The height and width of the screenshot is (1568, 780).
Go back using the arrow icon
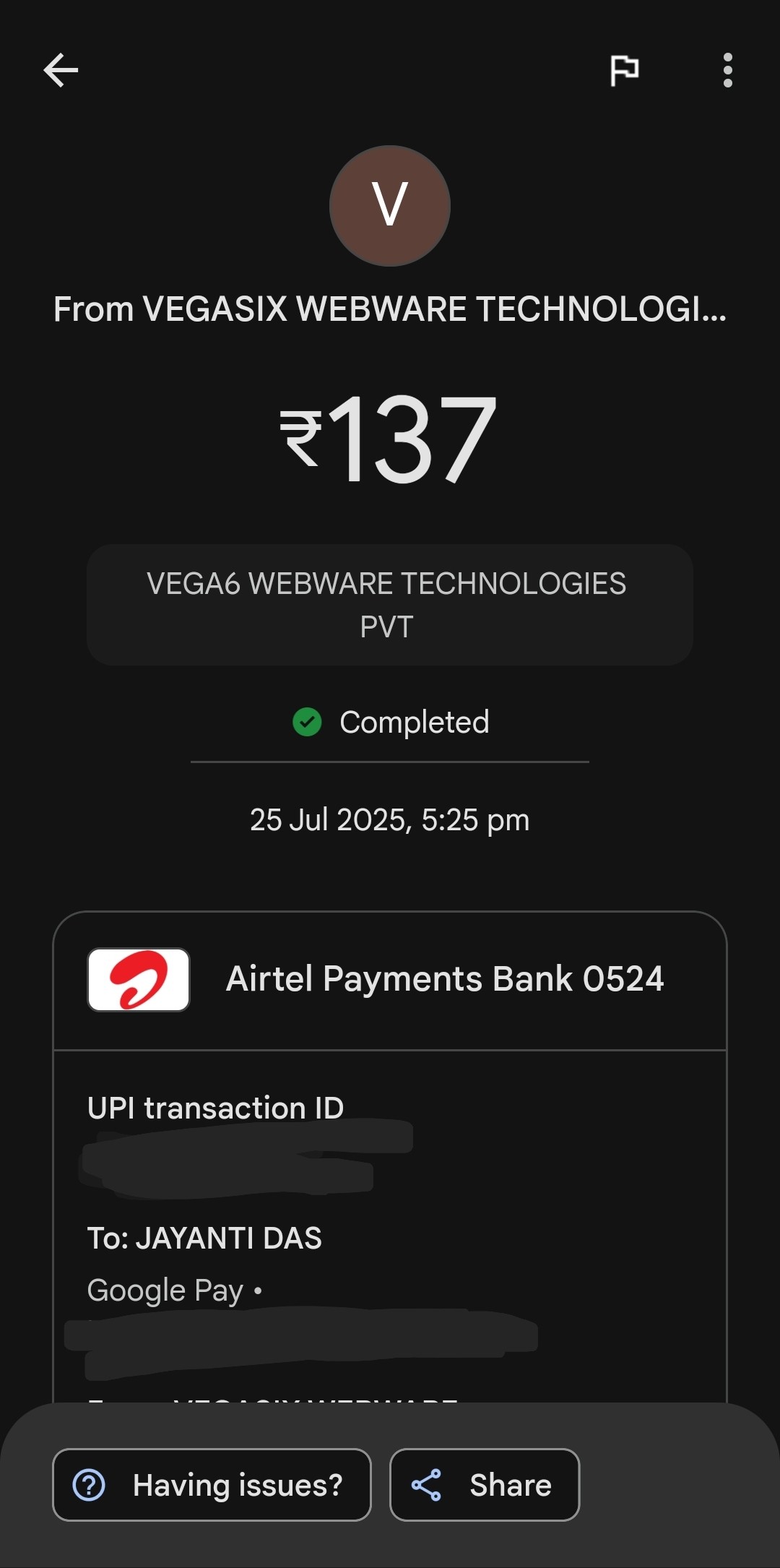(61, 70)
